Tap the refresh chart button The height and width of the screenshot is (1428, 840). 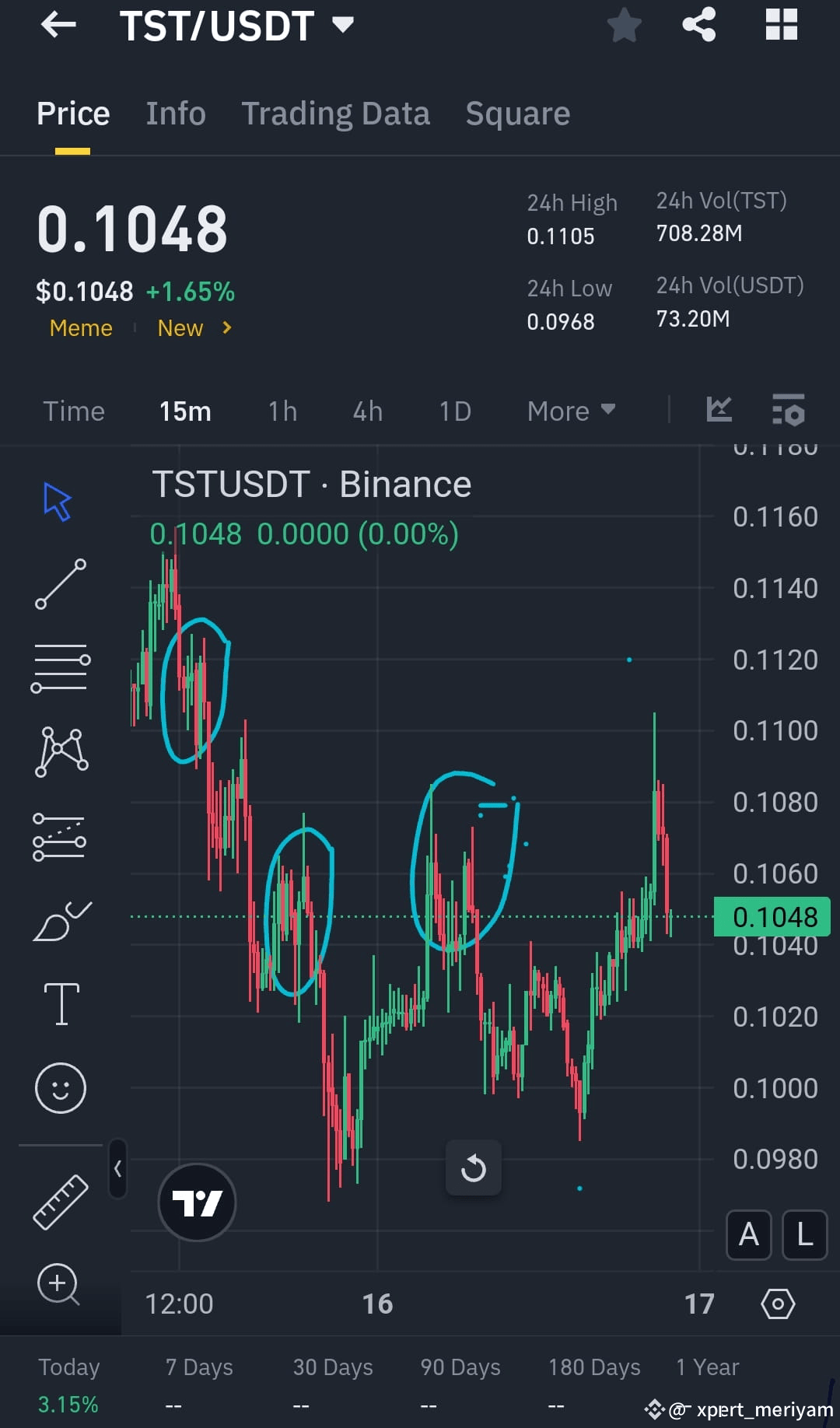point(474,1167)
